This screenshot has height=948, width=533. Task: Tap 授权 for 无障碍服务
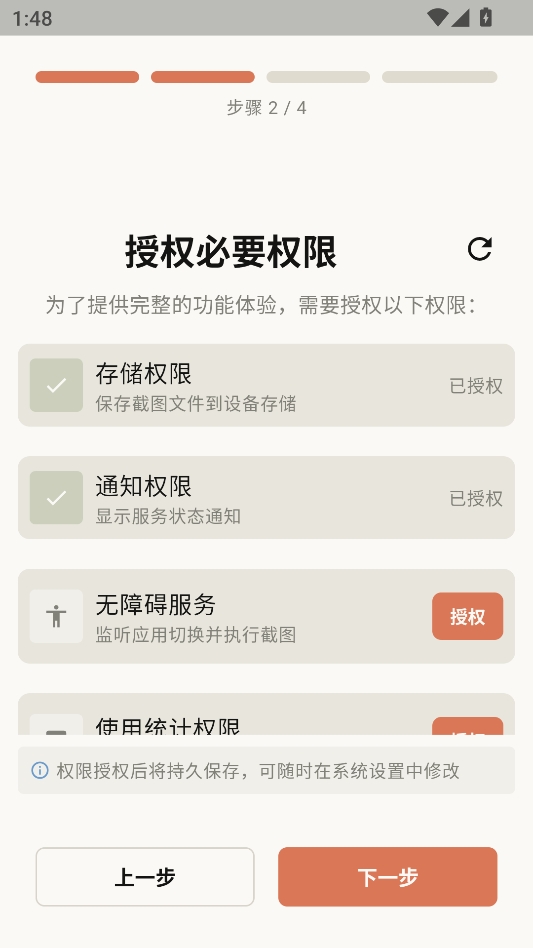[467, 616]
